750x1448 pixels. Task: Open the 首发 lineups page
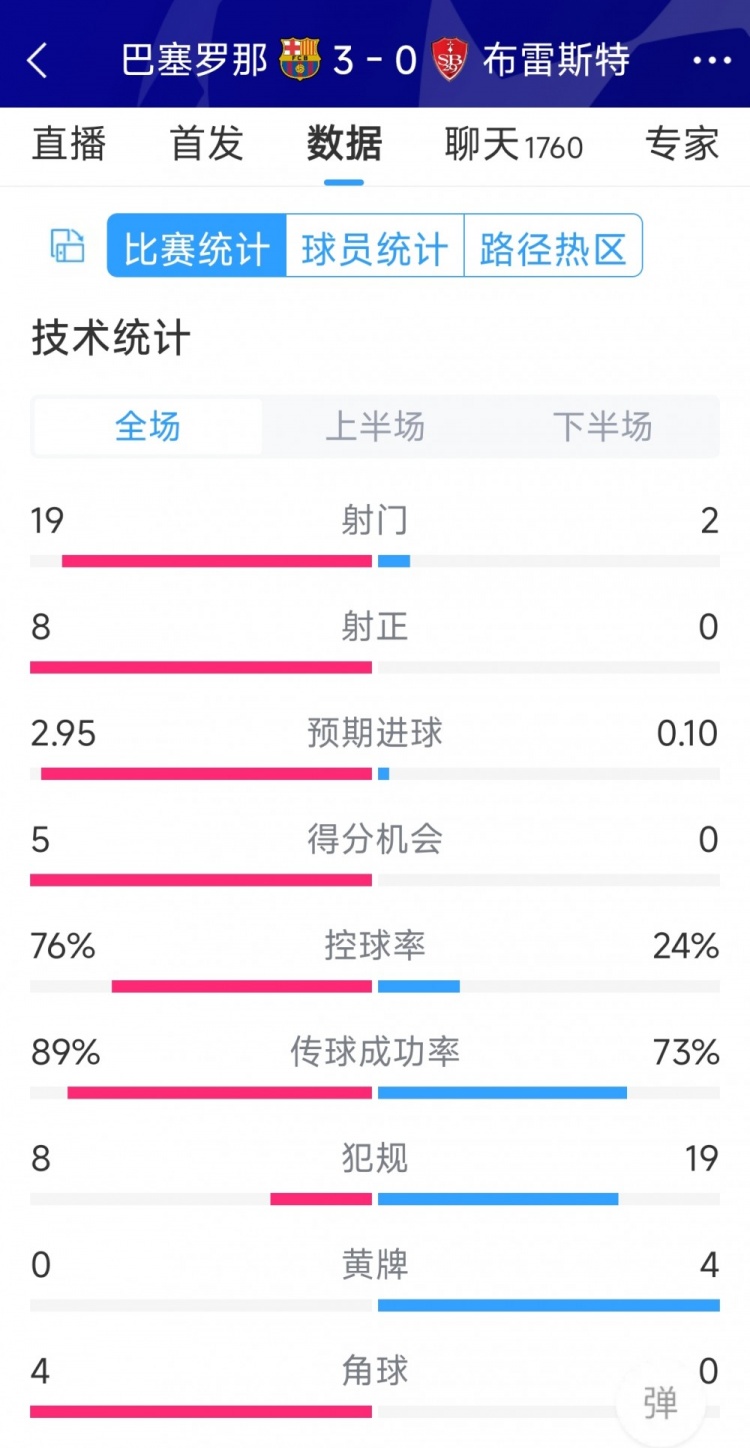[205, 145]
